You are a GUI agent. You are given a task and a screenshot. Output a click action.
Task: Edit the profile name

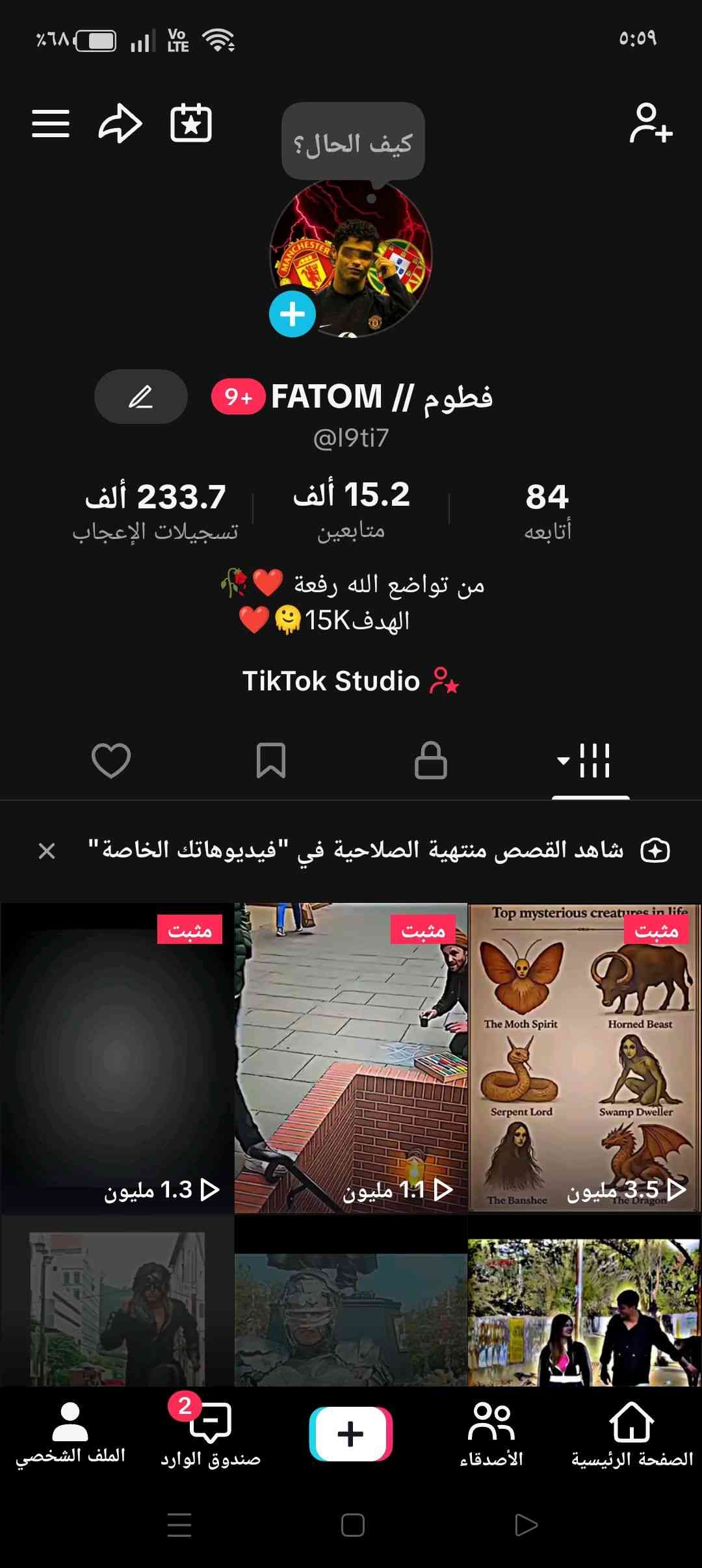click(x=141, y=397)
